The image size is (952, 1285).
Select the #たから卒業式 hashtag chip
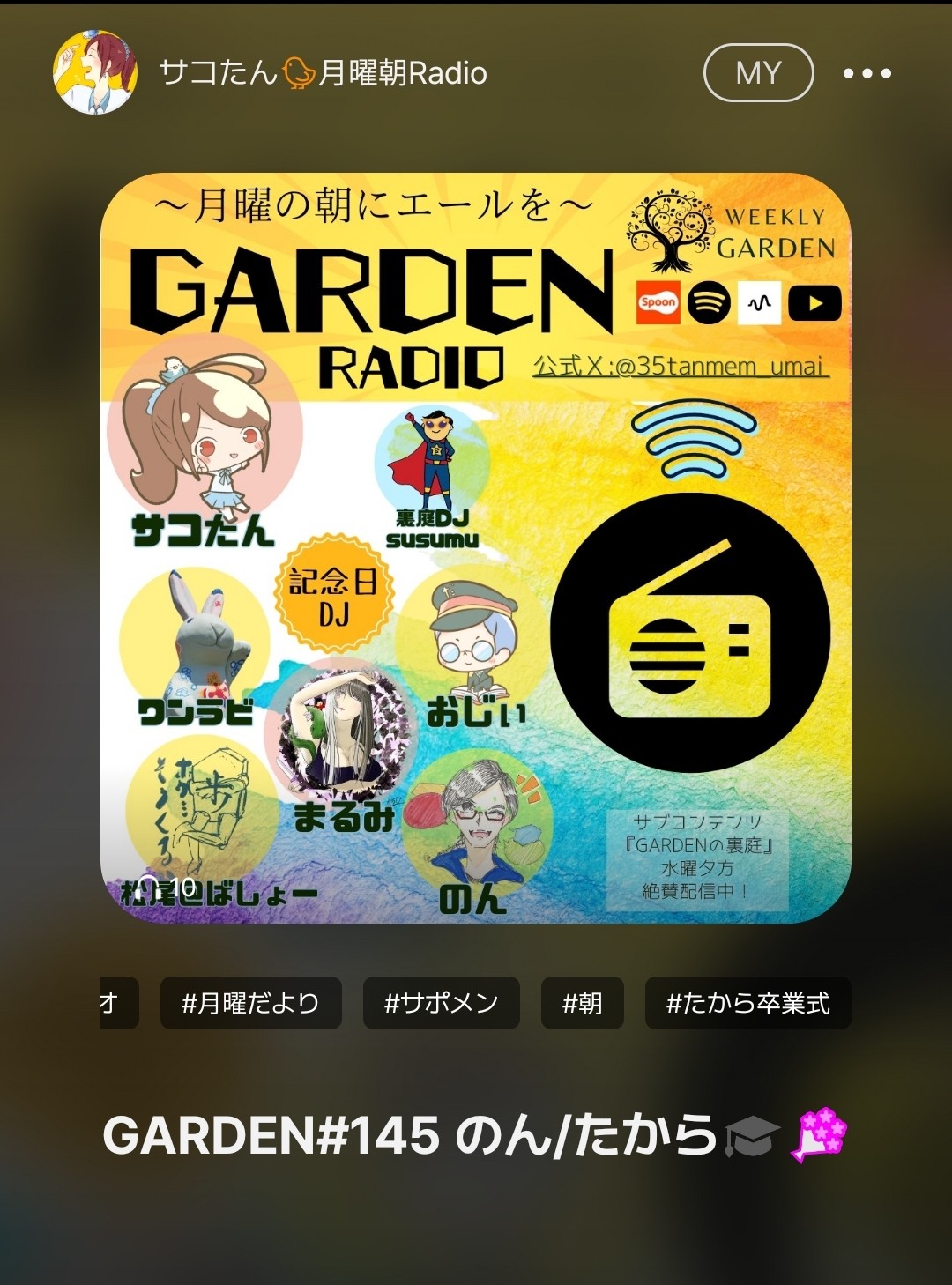747,1003
